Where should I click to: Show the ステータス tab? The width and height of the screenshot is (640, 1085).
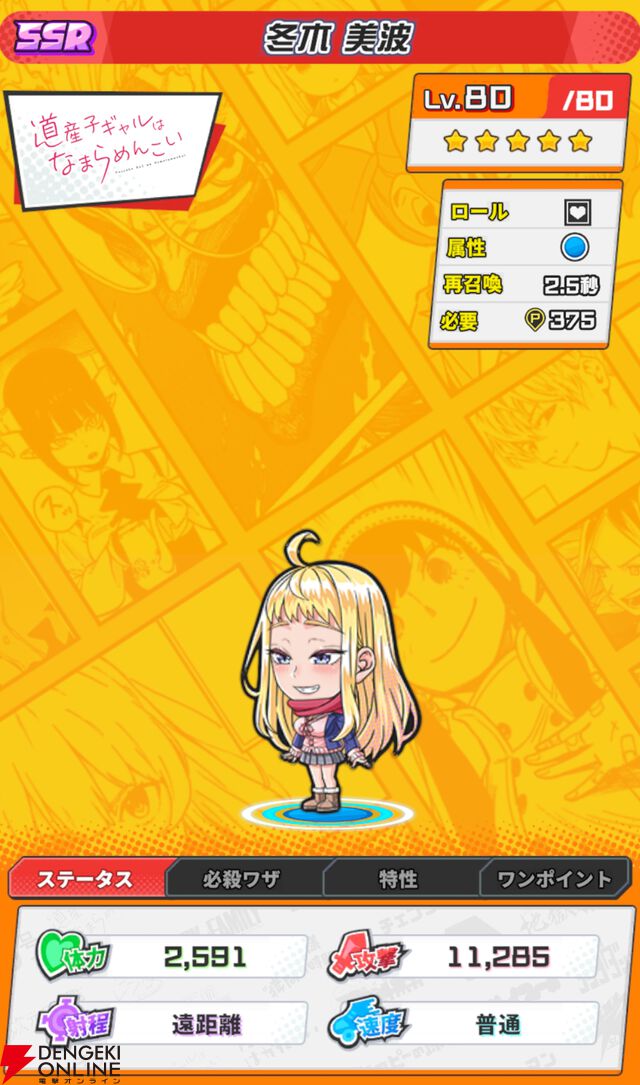pyautogui.click(x=85, y=880)
